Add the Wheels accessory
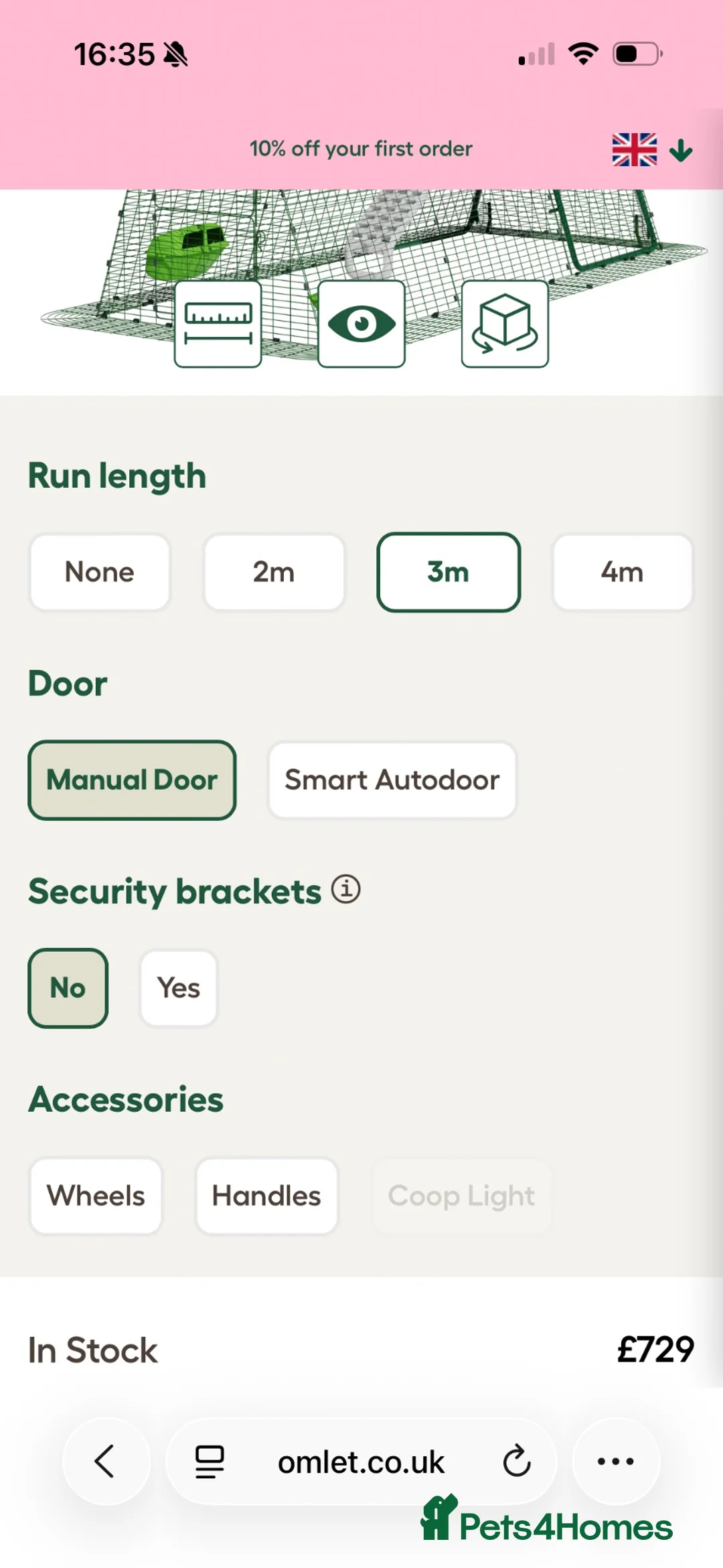 click(x=96, y=1196)
